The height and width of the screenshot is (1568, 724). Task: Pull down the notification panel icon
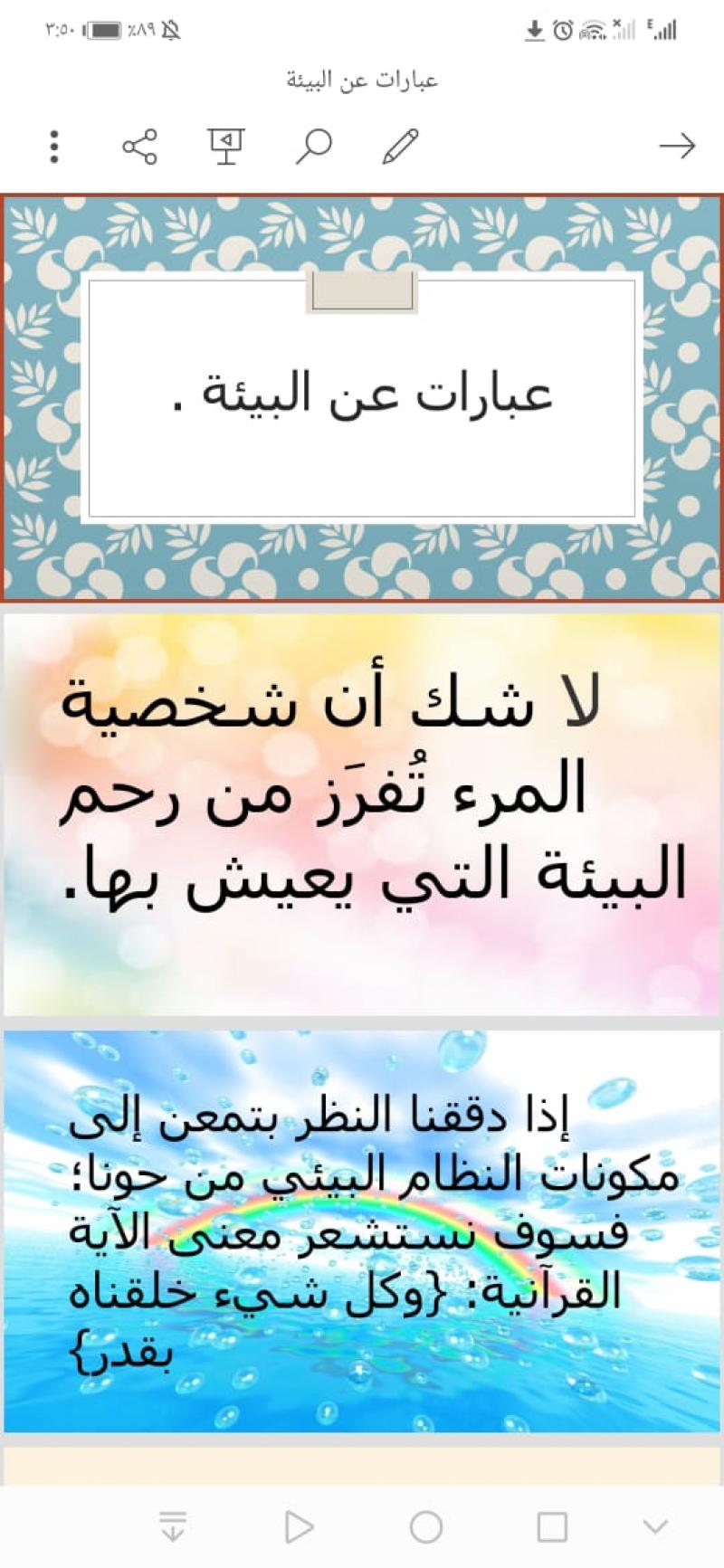172,1527
